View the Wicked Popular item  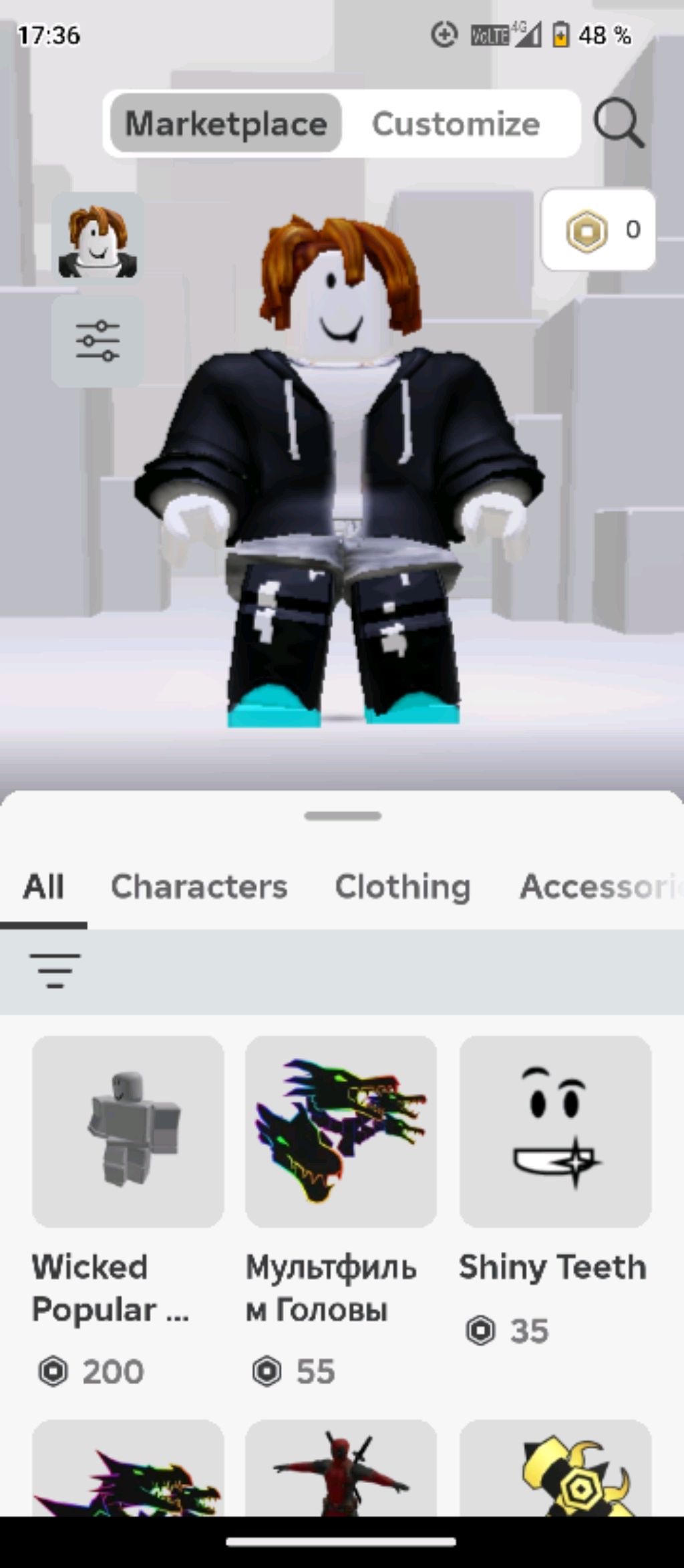click(128, 1132)
